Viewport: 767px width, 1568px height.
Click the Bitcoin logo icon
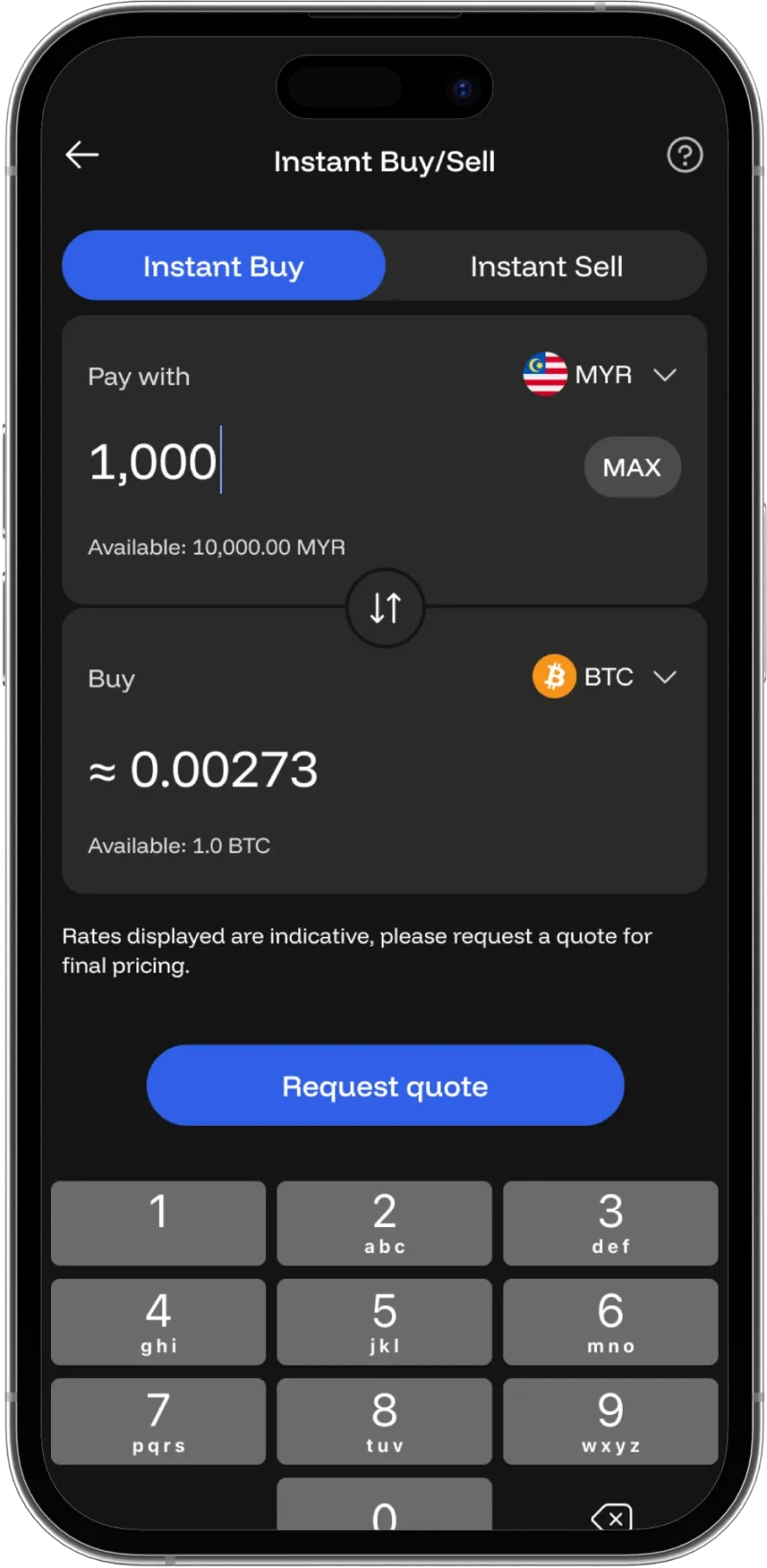click(554, 676)
